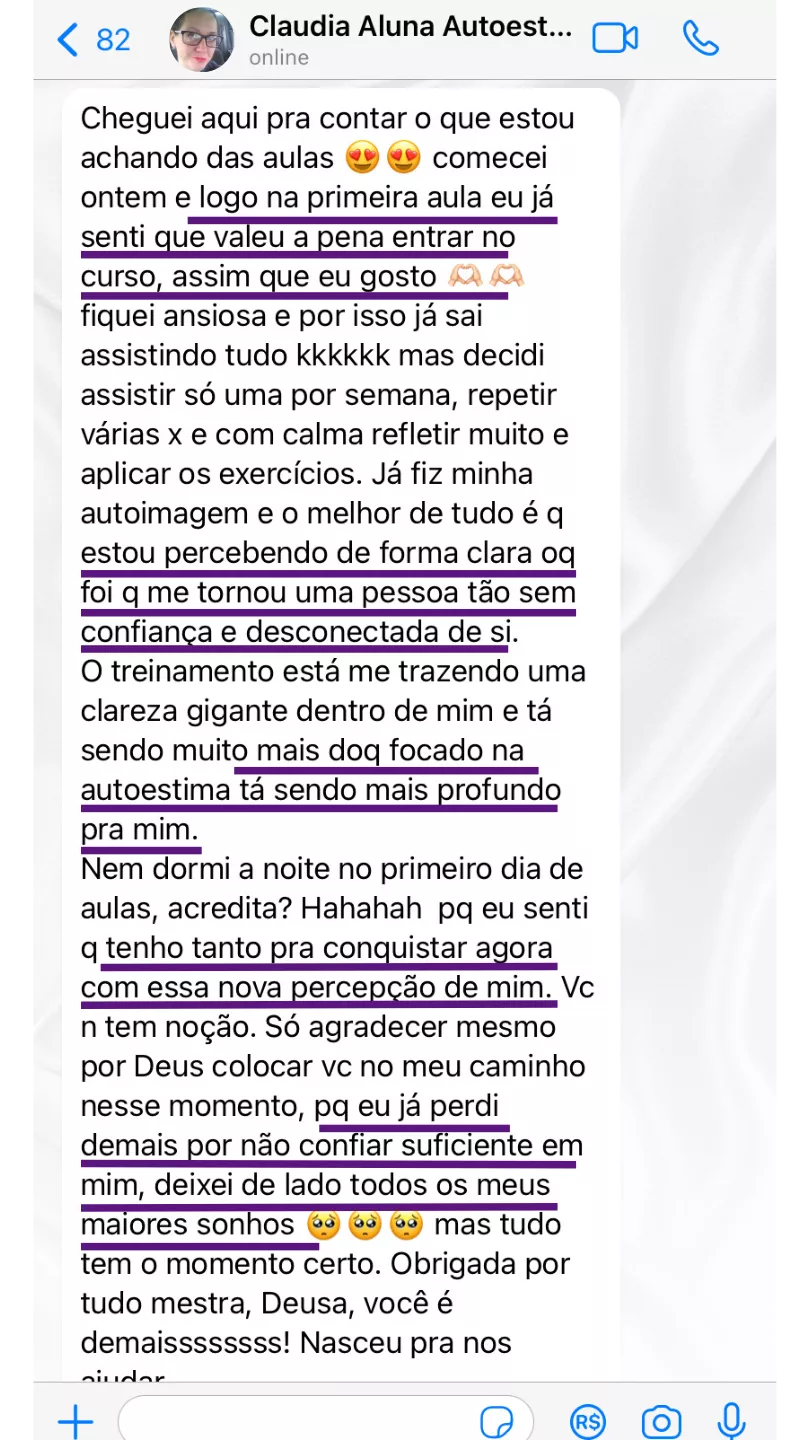Screen dimensions: 810x1440
Task: Open the camera from the chat
Action: click(661, 1420)
